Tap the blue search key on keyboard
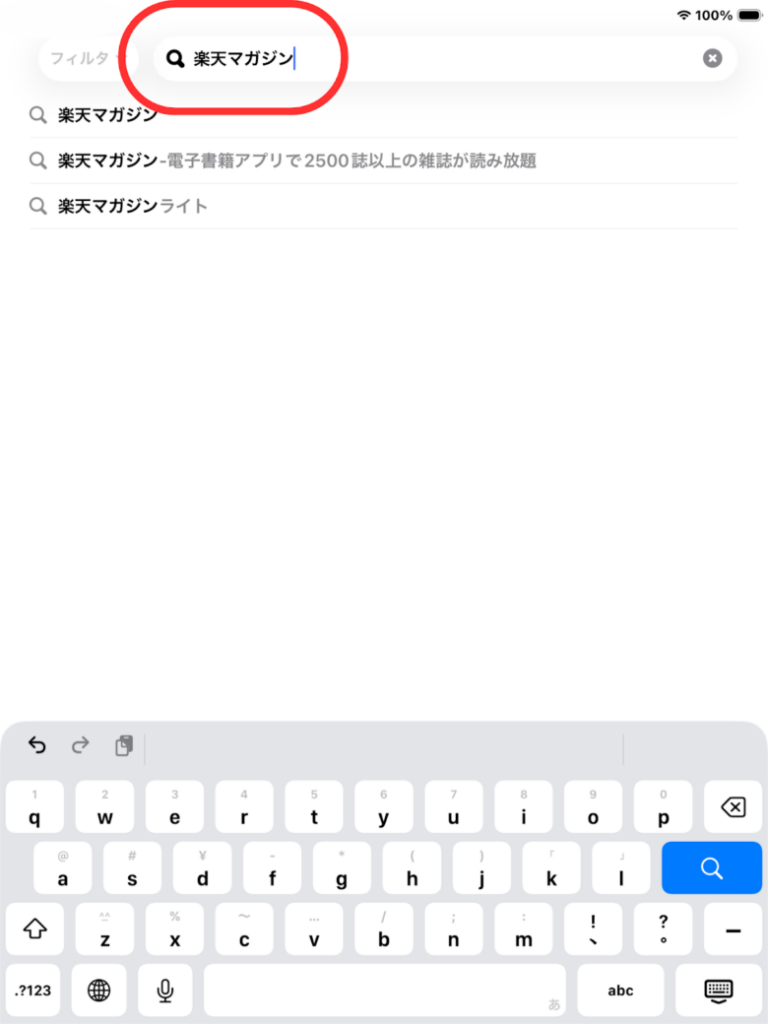 pyautogui.click(x=711, y=868)
